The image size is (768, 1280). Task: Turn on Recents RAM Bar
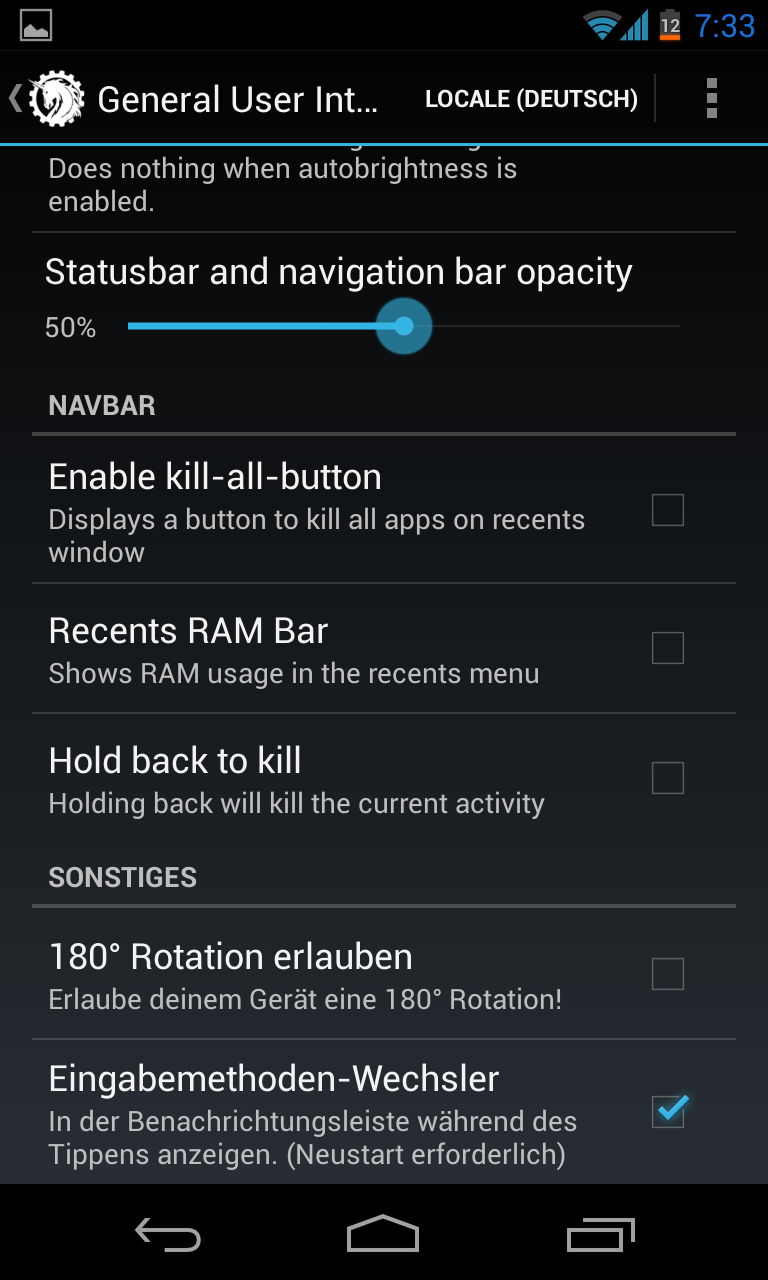(x=668, y=648)
